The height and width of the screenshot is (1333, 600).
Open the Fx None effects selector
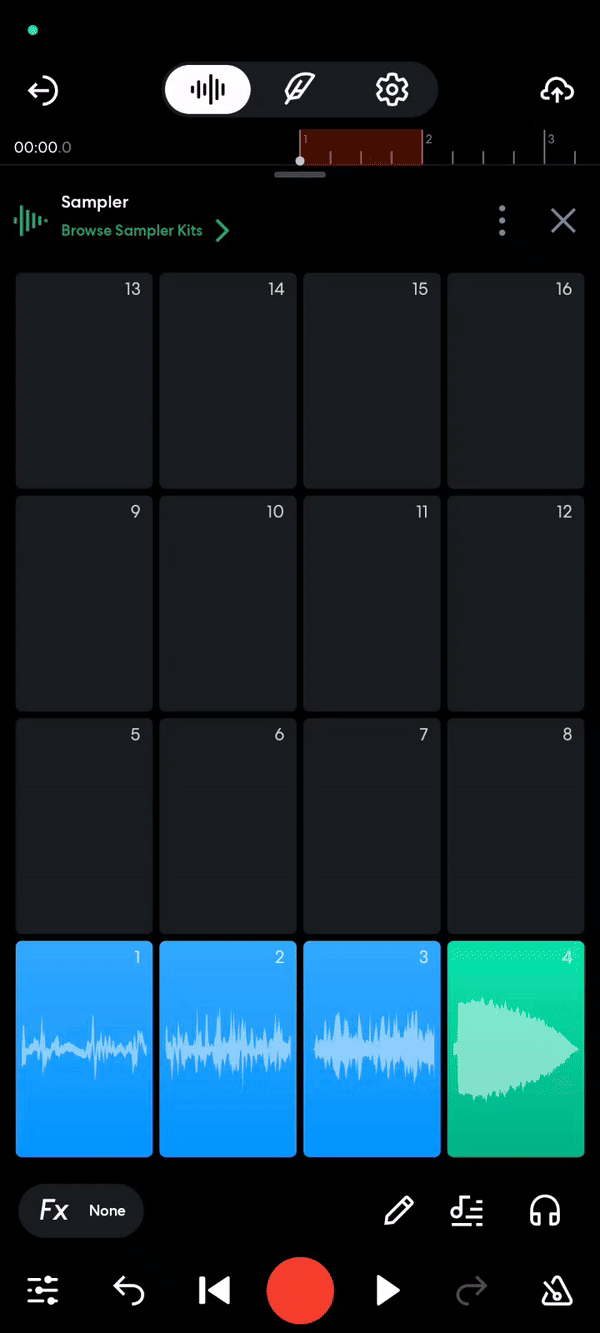coord(81,1211)
